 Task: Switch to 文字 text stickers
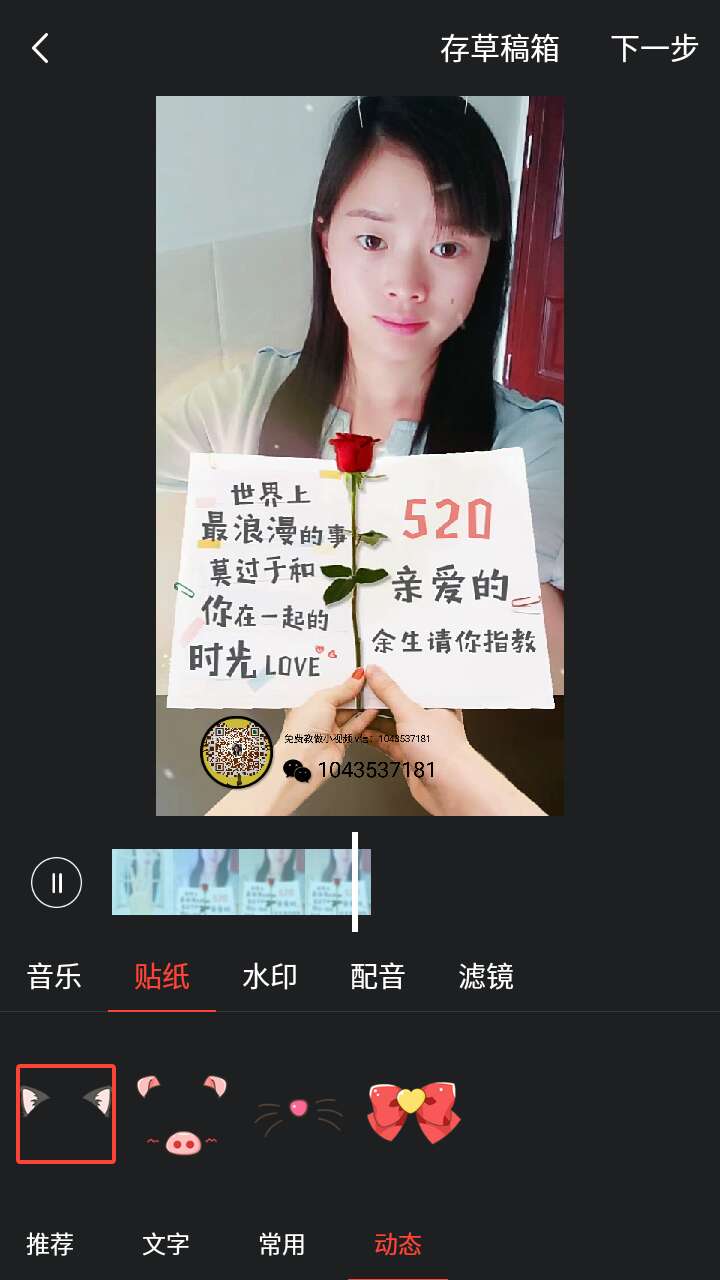coord(166,1244)
